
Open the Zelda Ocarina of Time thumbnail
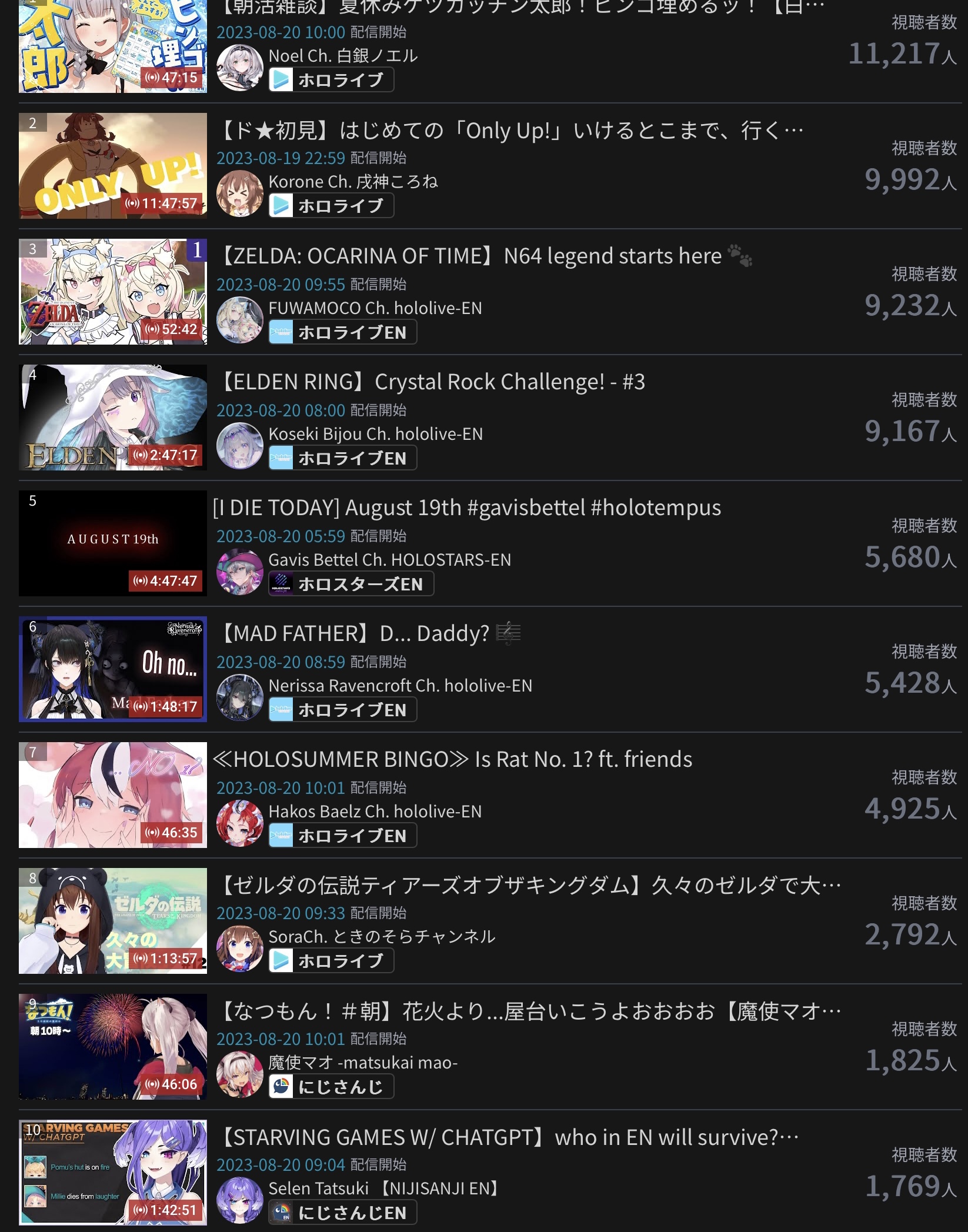click(112, 291)
